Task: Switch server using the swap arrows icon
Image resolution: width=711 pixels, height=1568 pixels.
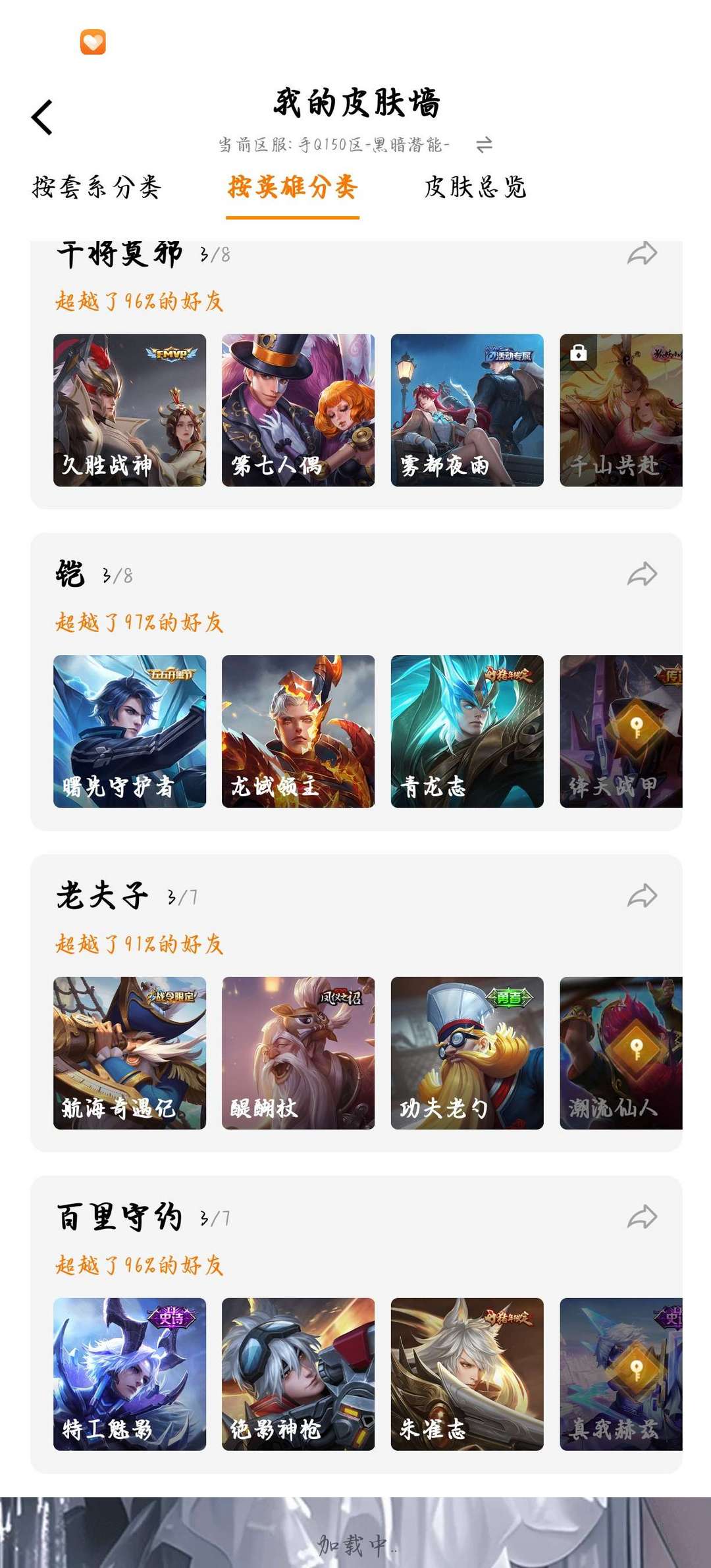Action: pyautogui.click(x=485, y=146)
